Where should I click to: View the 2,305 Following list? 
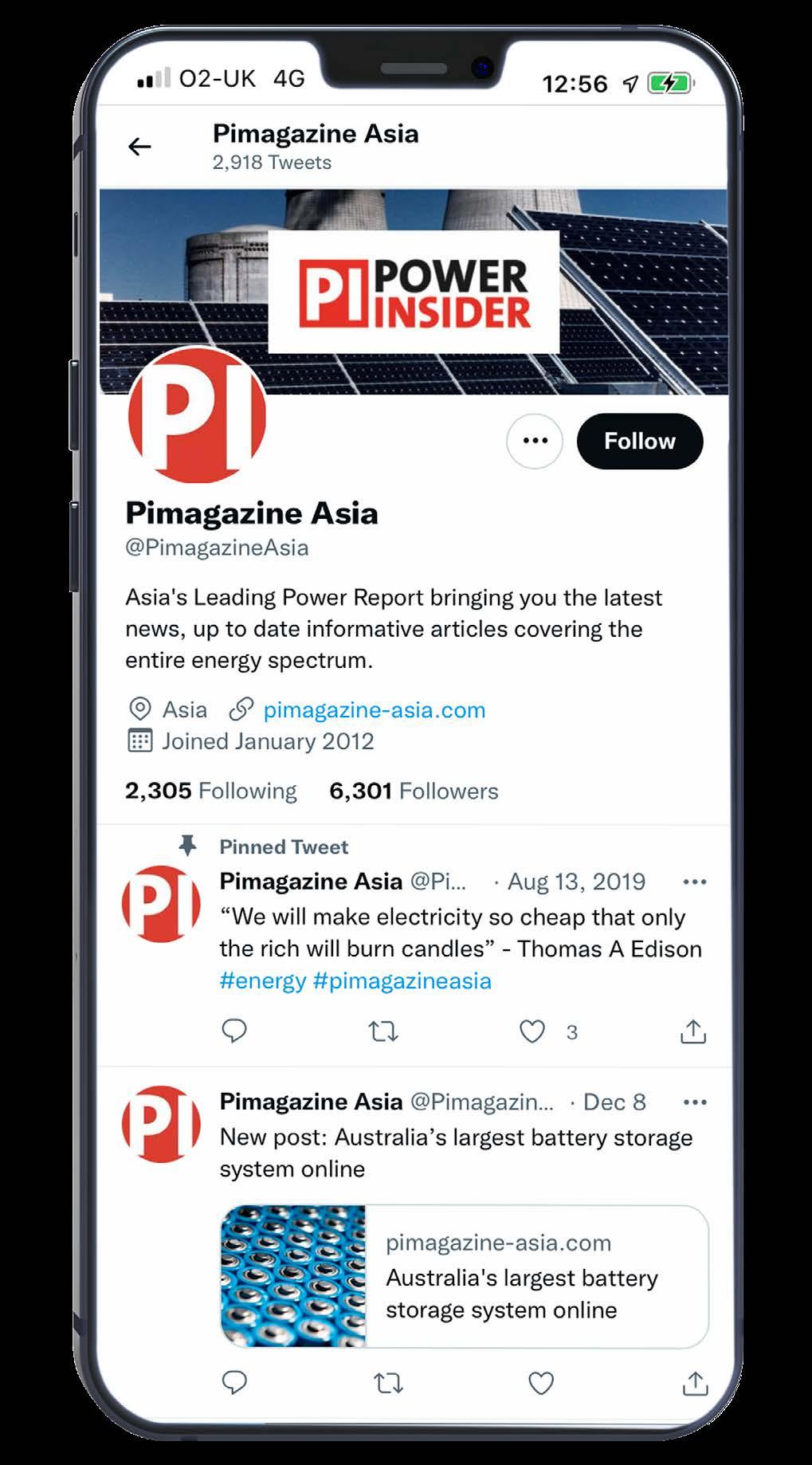[210, 791]
